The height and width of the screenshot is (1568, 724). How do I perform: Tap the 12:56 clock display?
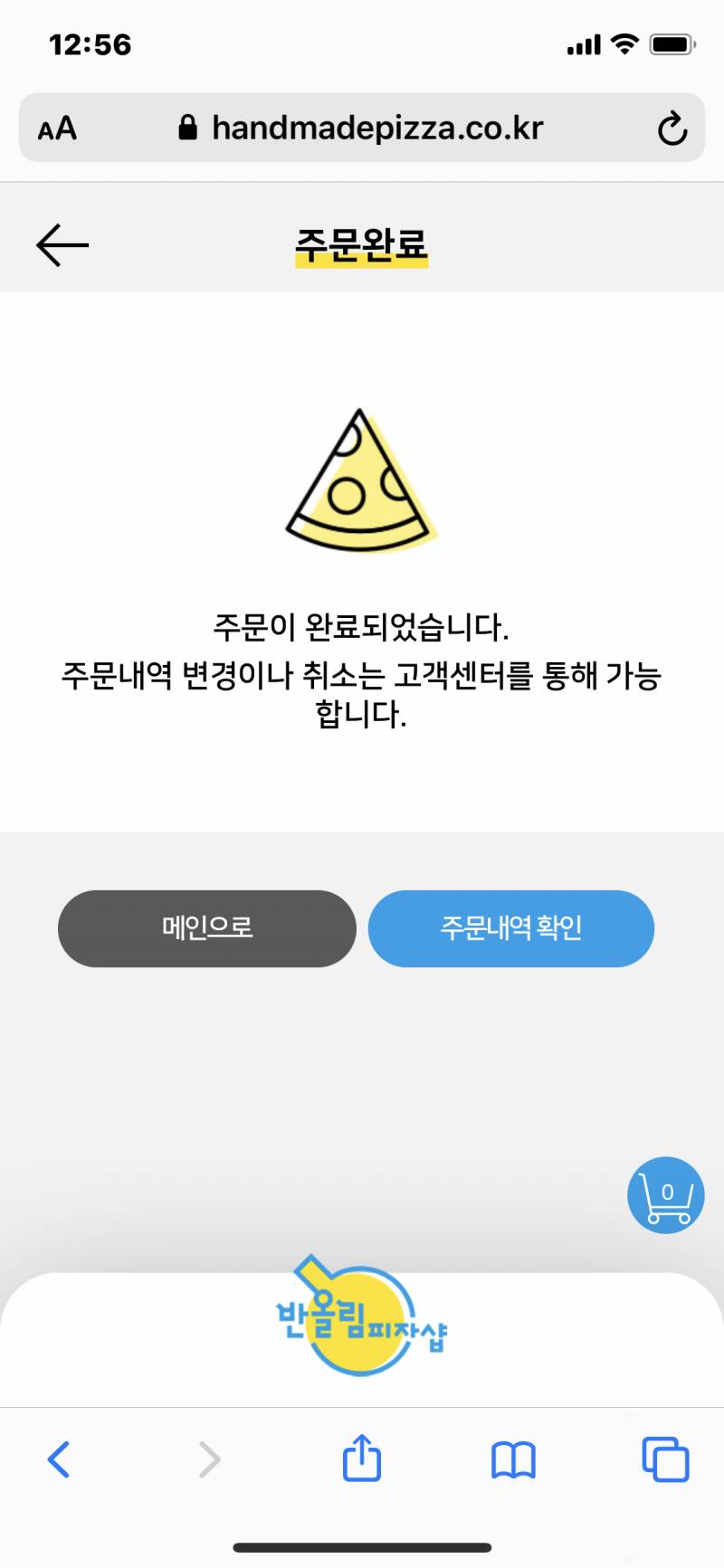click(90, 43)
